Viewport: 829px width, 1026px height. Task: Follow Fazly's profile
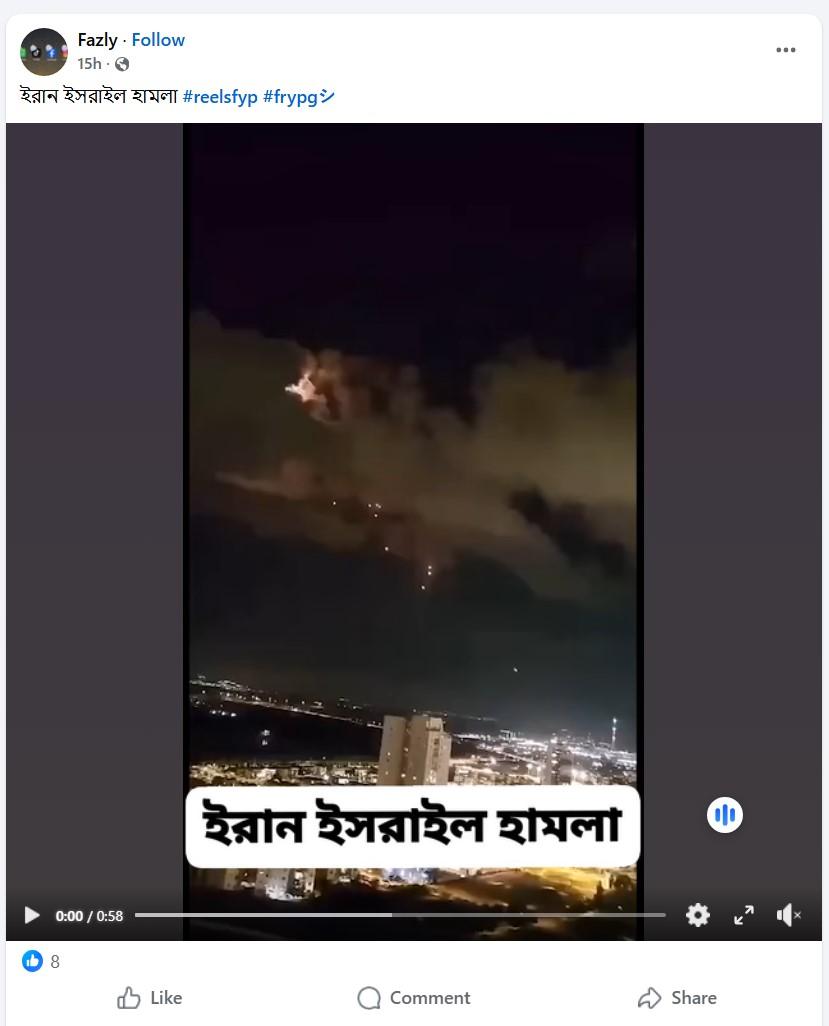(158, 40)
